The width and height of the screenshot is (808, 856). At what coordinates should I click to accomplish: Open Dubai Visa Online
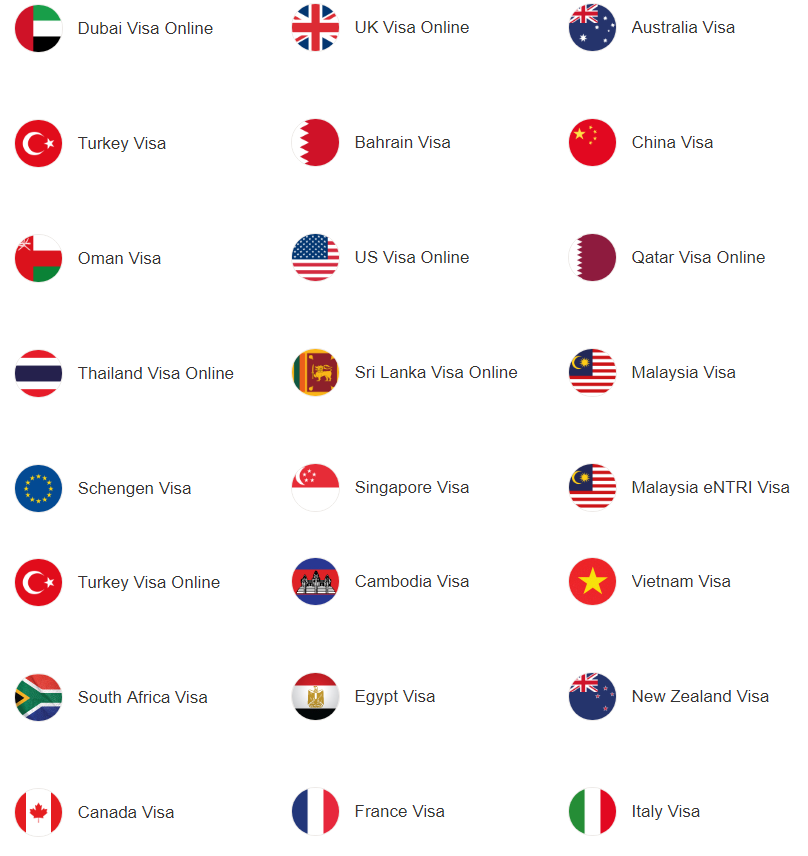point(145,28)
